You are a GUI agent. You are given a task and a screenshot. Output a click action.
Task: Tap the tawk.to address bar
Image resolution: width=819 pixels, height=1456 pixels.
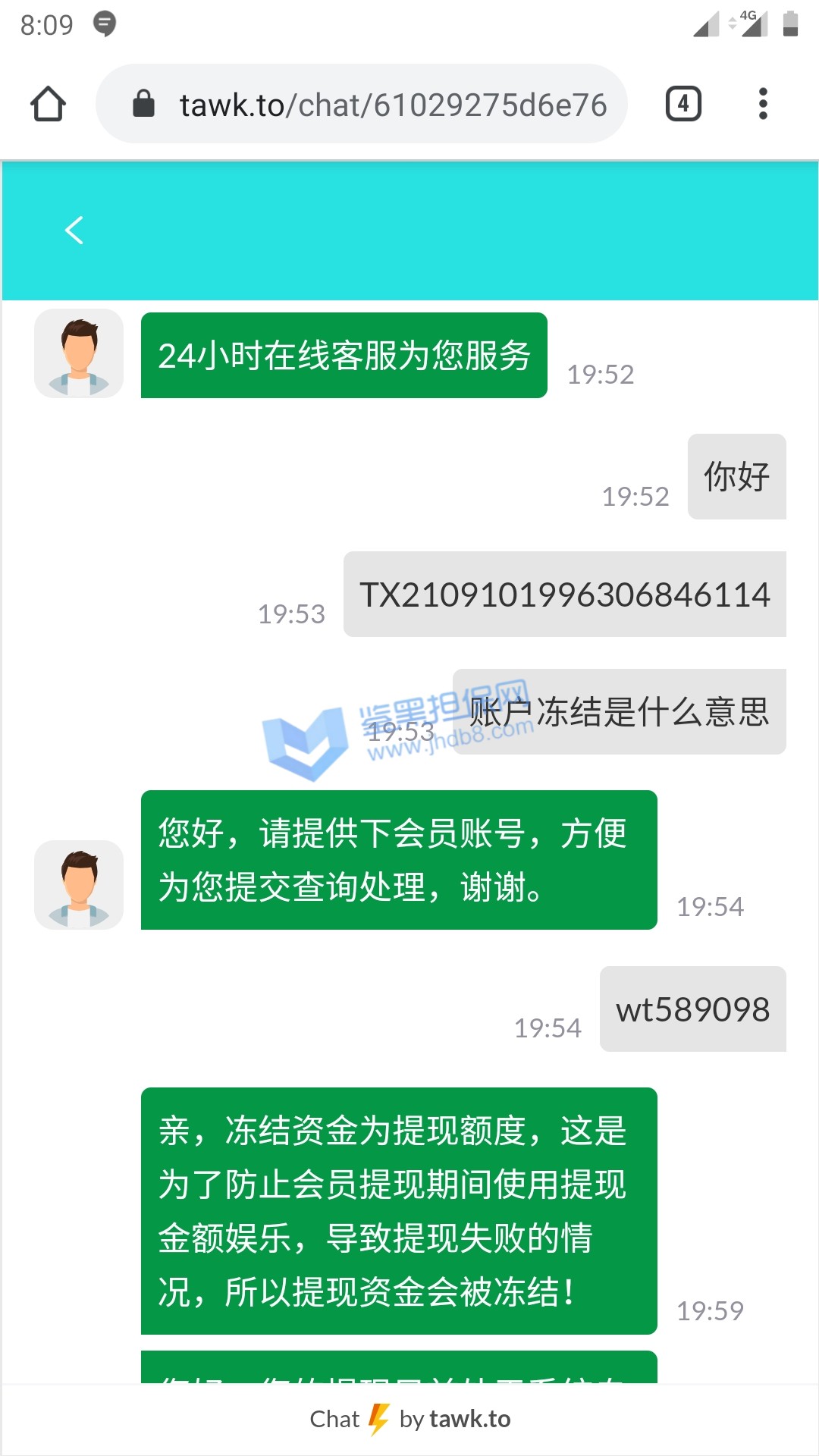[x=379, y=104]
